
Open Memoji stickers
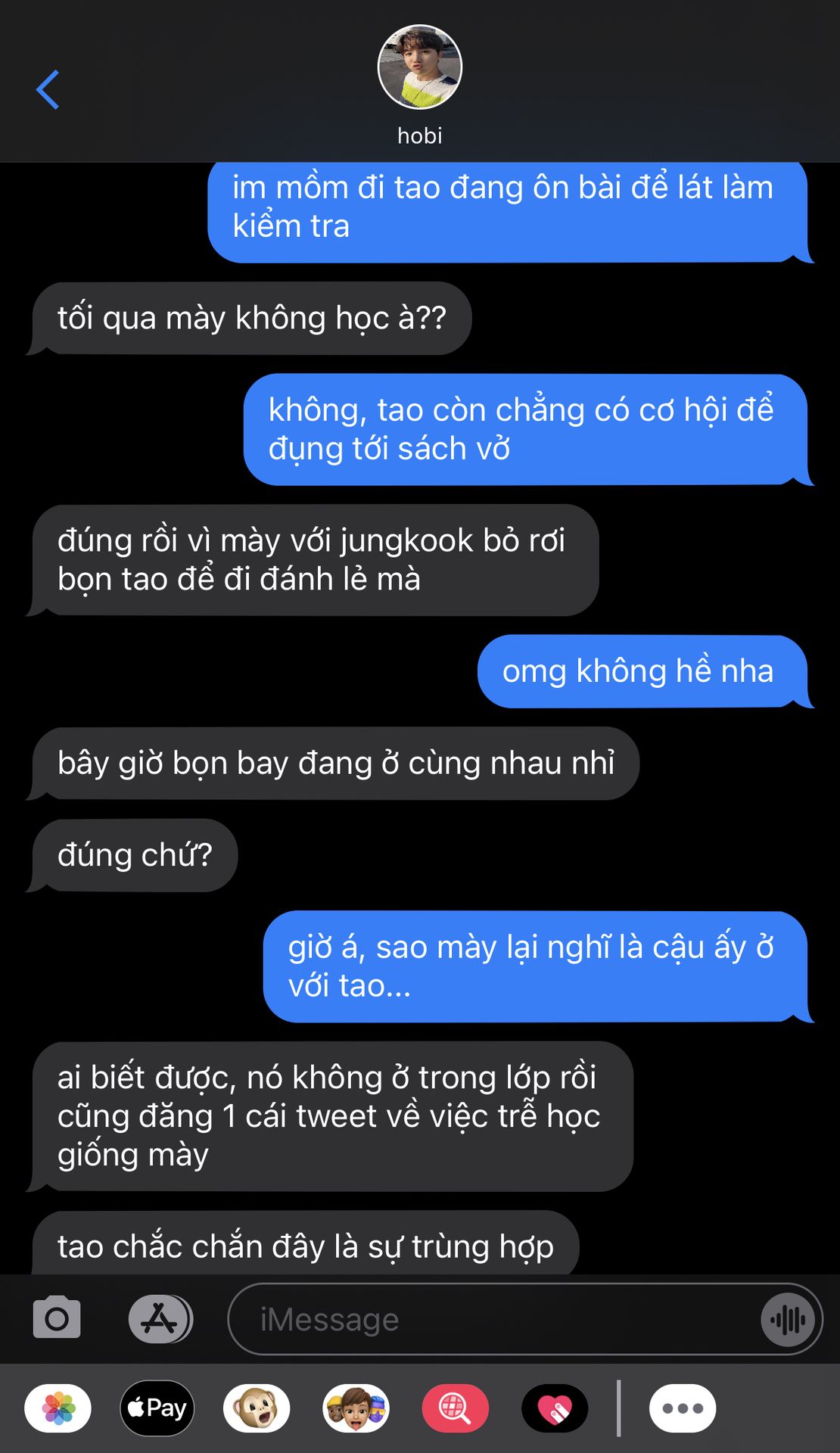pos(356,1408)
